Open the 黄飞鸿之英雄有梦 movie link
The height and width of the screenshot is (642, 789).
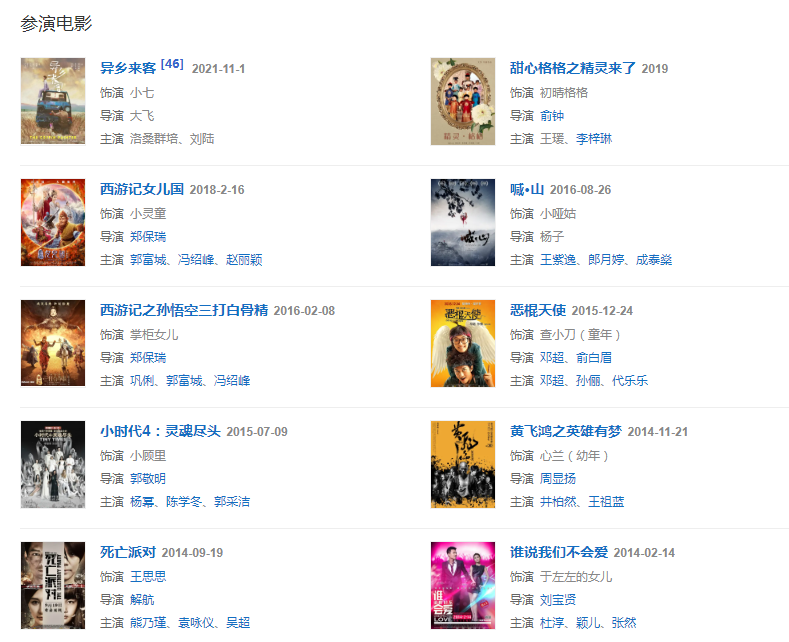tap(566, 431)
